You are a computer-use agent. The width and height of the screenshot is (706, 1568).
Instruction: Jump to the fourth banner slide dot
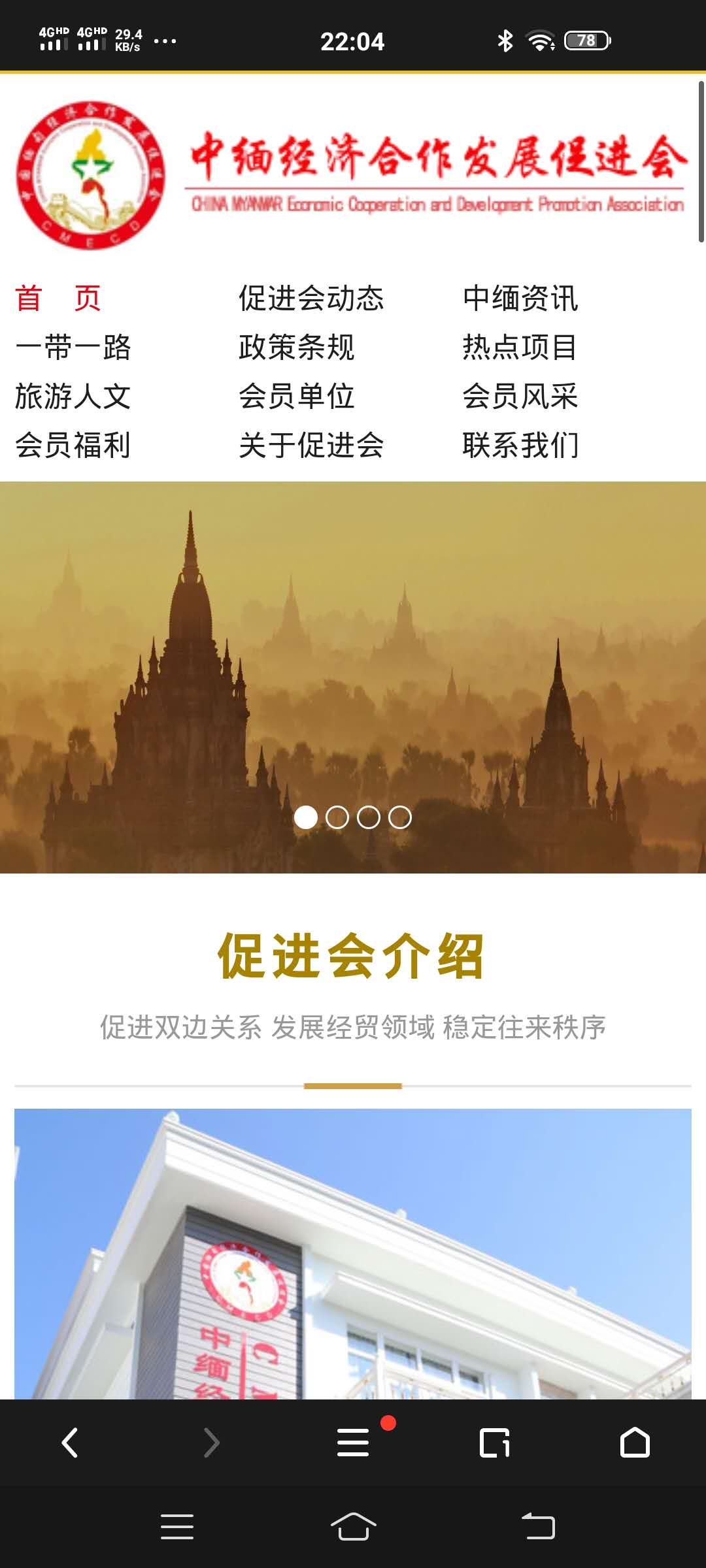(400, 817)
